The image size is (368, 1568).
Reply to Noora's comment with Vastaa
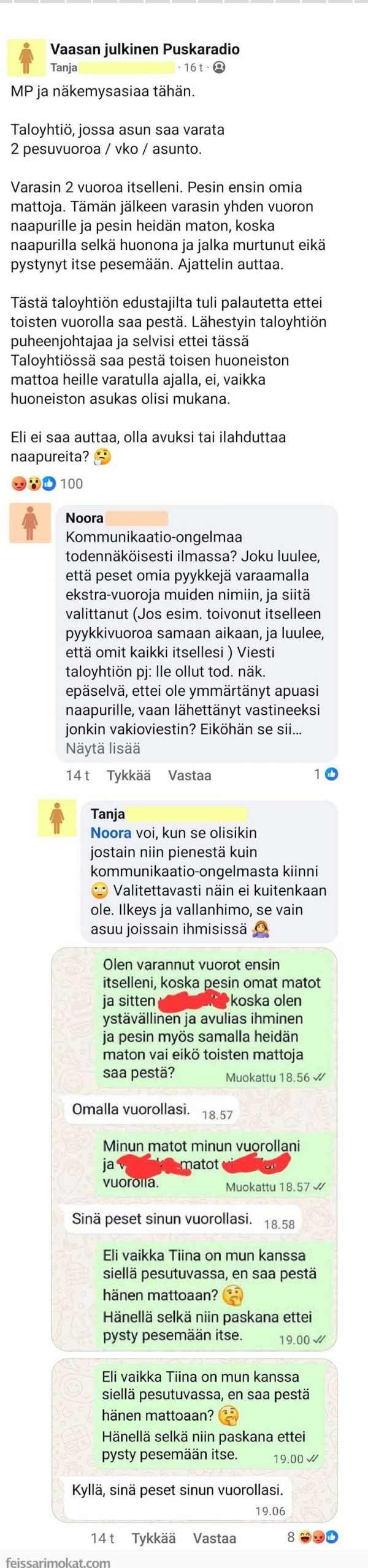[190, 775]
